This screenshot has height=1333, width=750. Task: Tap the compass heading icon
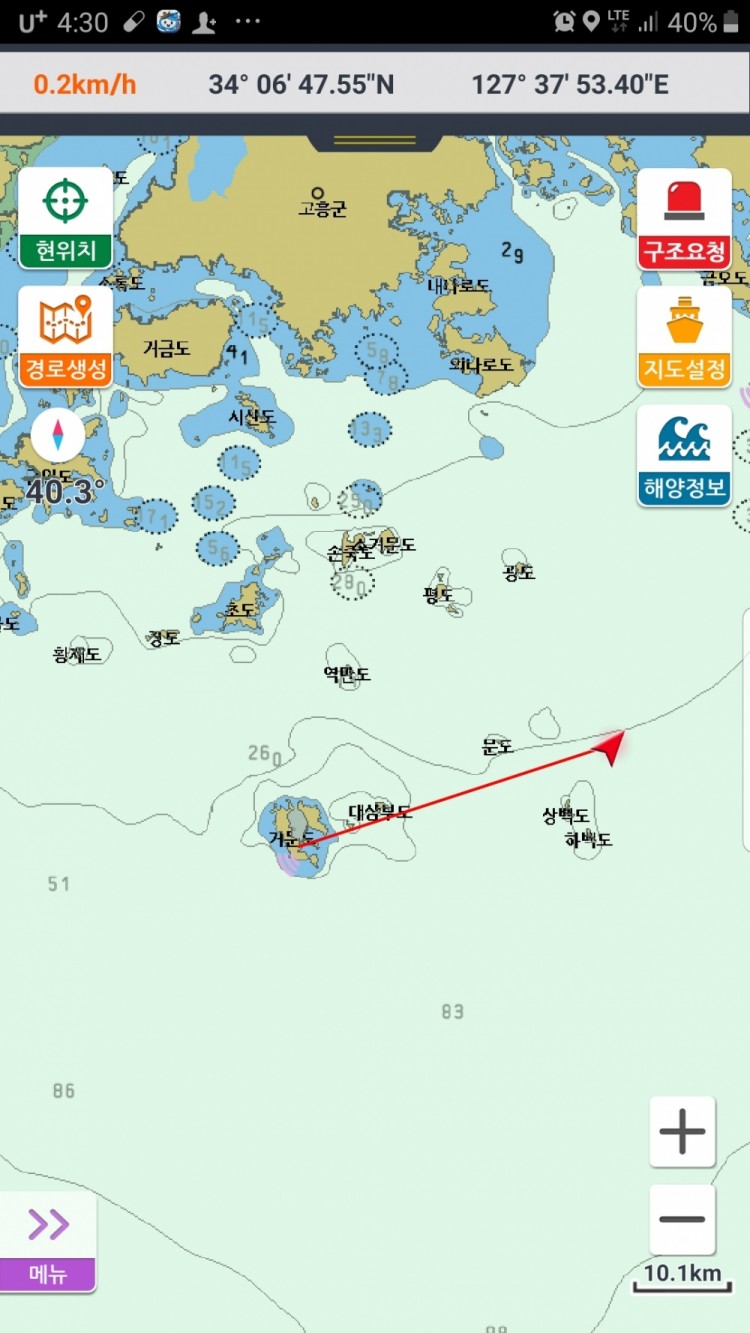click(x=58, y=437)
